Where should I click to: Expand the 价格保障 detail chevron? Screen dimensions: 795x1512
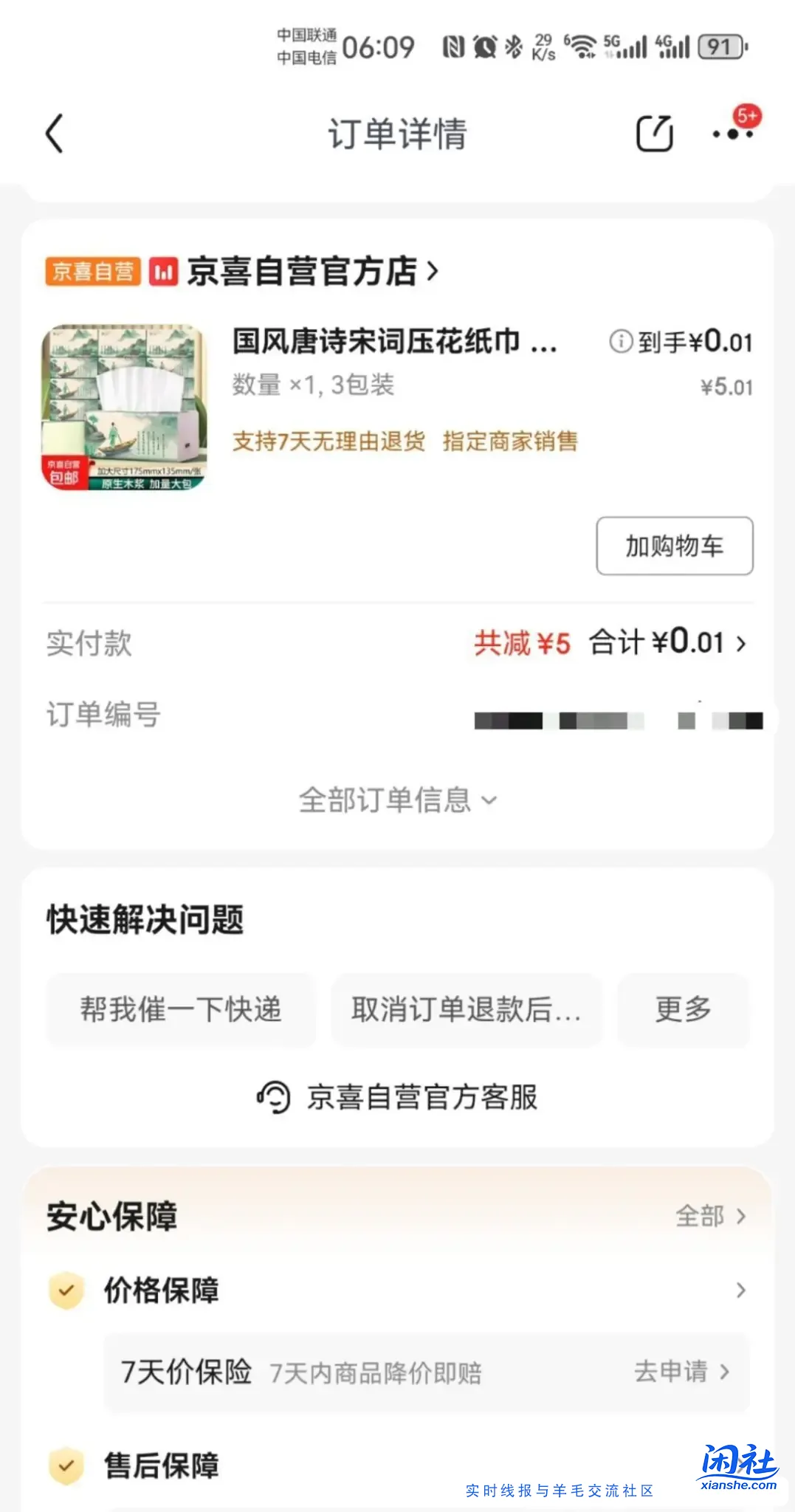(x=740, y=1291)
